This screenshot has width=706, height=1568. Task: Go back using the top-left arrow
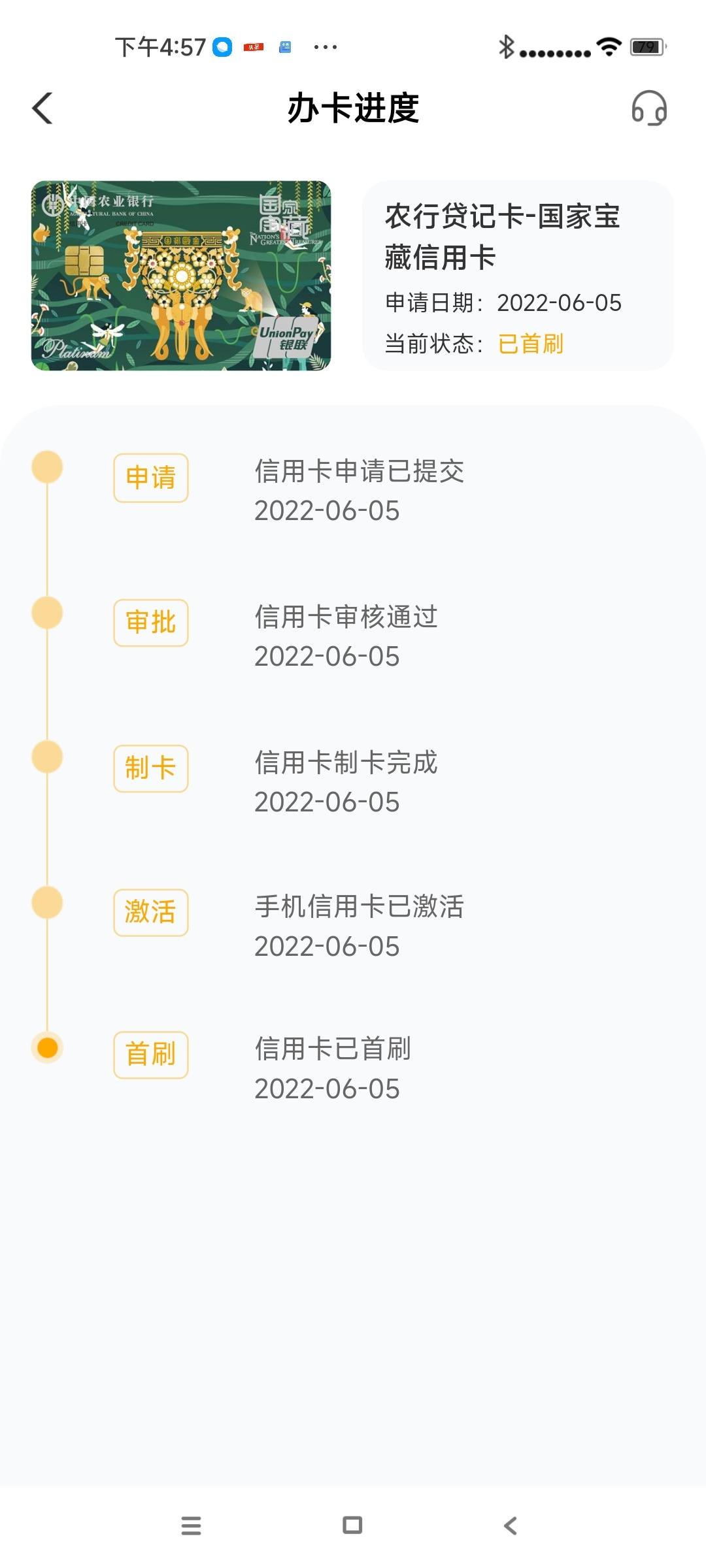tap(42, 108)
